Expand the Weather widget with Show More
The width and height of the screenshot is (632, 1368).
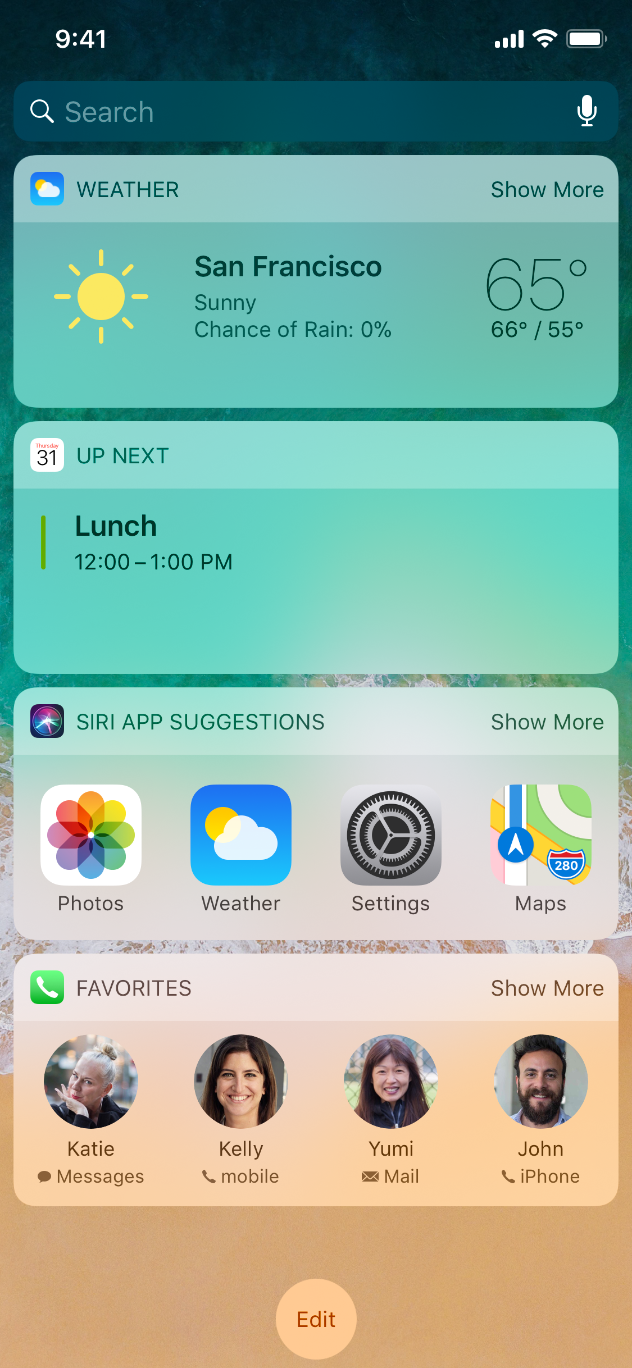pyautogui.click(x=547, y=190)
